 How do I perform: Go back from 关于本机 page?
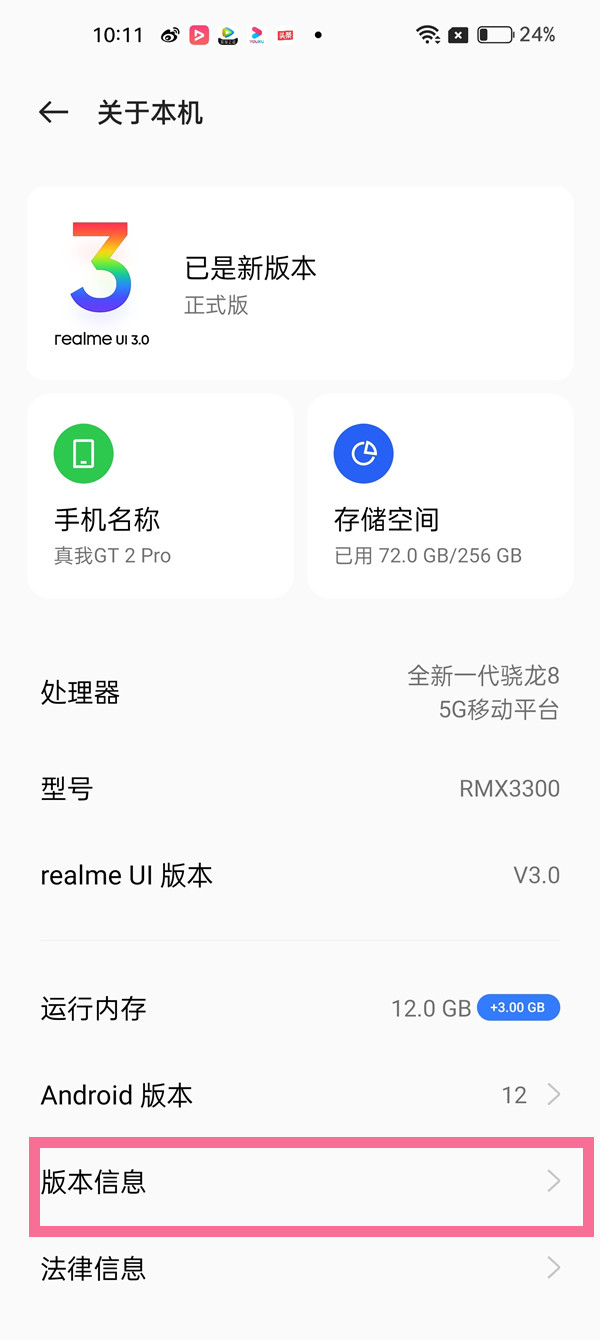tap(53, 113)
